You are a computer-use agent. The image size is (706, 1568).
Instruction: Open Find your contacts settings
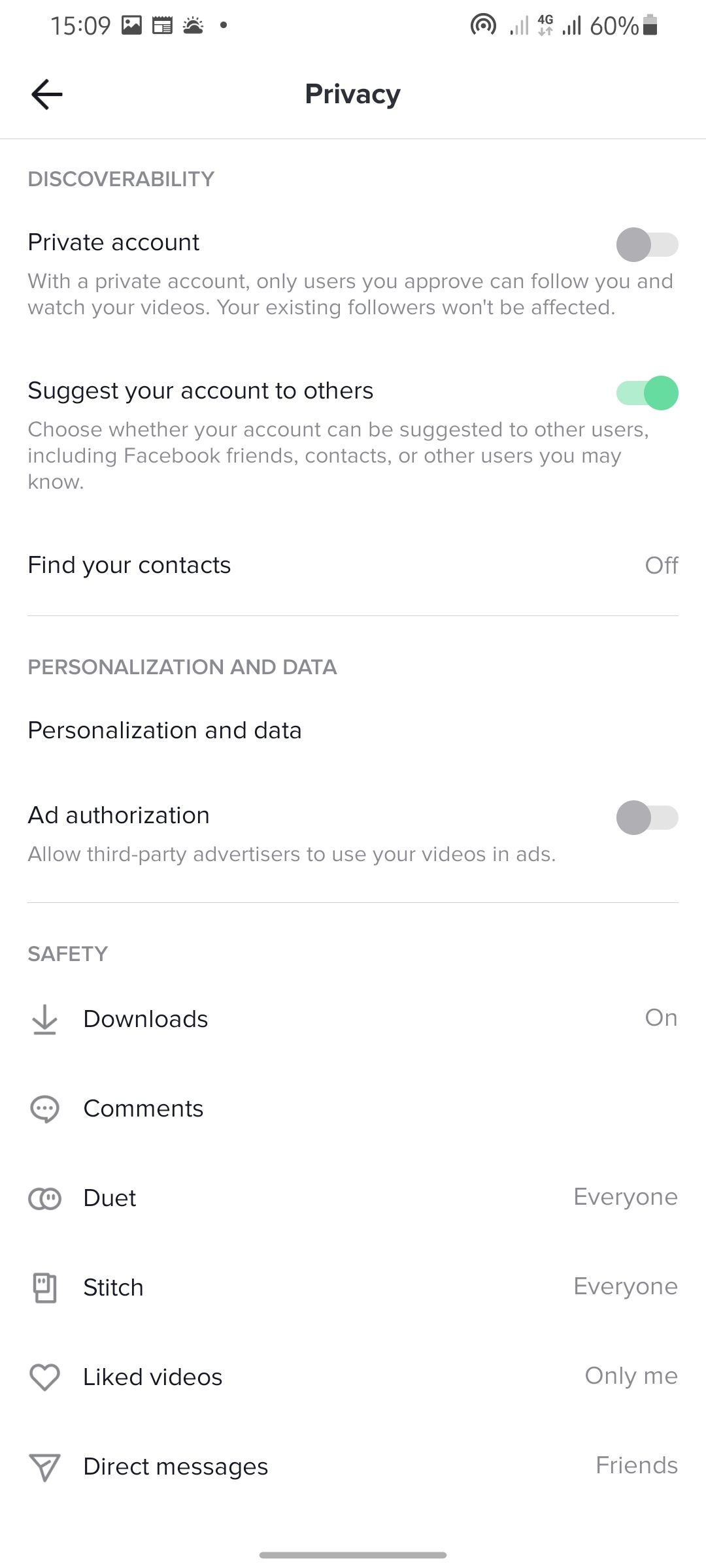(x=353, y=565)
